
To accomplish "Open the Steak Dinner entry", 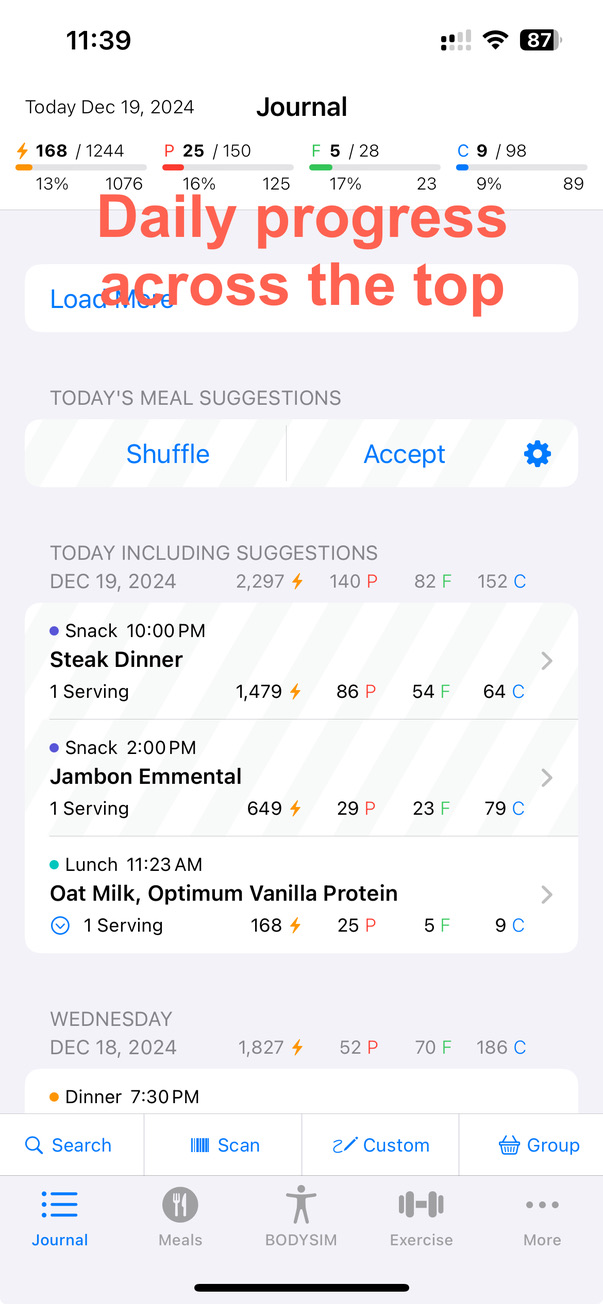I will tap(301, 661).
